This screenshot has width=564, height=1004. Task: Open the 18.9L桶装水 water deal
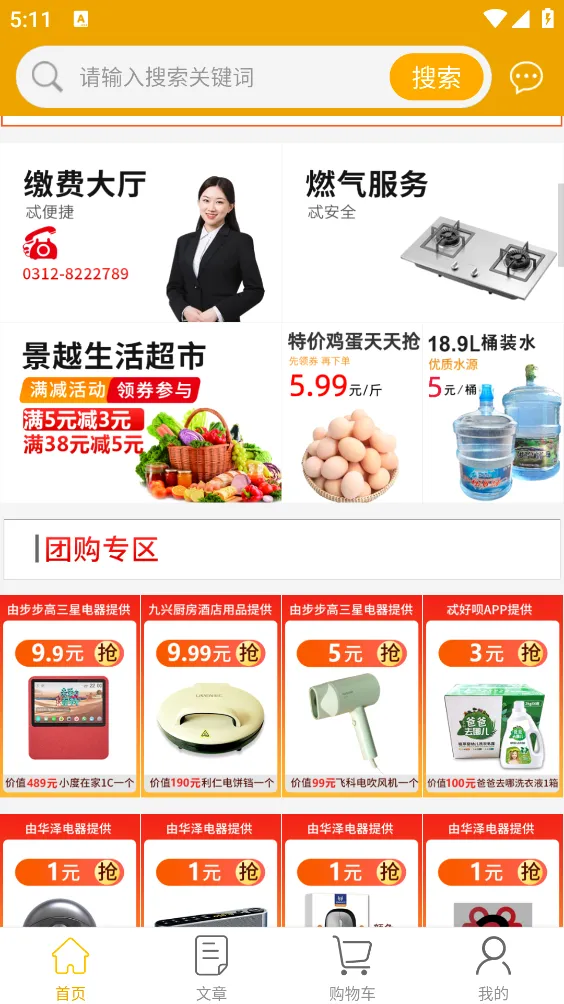(494, 413)
